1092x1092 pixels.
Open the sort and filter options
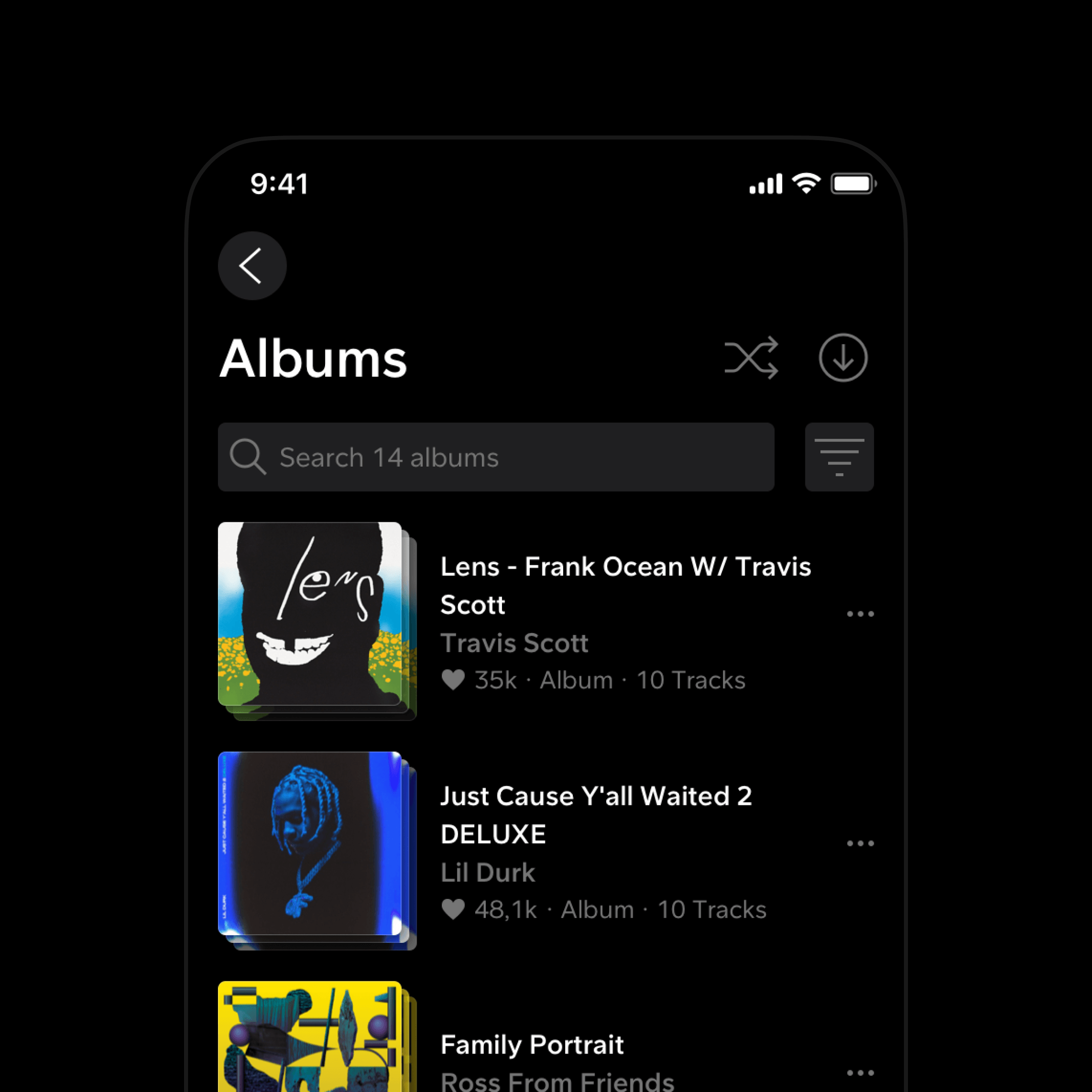(839, 457)
